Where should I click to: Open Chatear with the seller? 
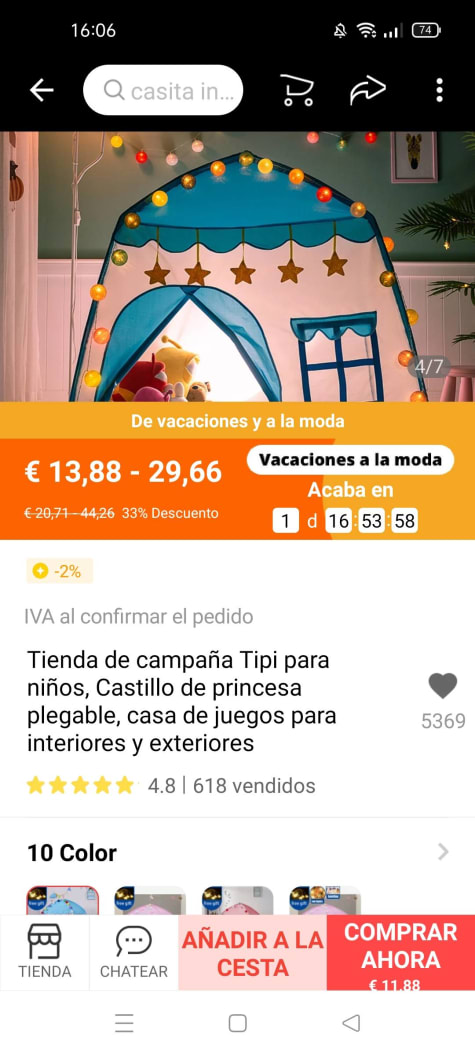pyautogui.click(x=133, y=952)
